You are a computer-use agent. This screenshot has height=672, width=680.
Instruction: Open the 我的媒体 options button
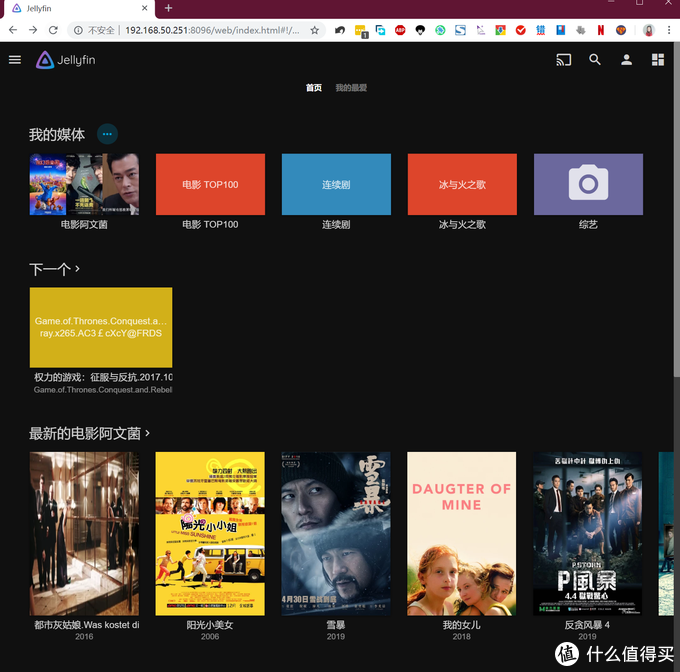[x=107, y=134]
